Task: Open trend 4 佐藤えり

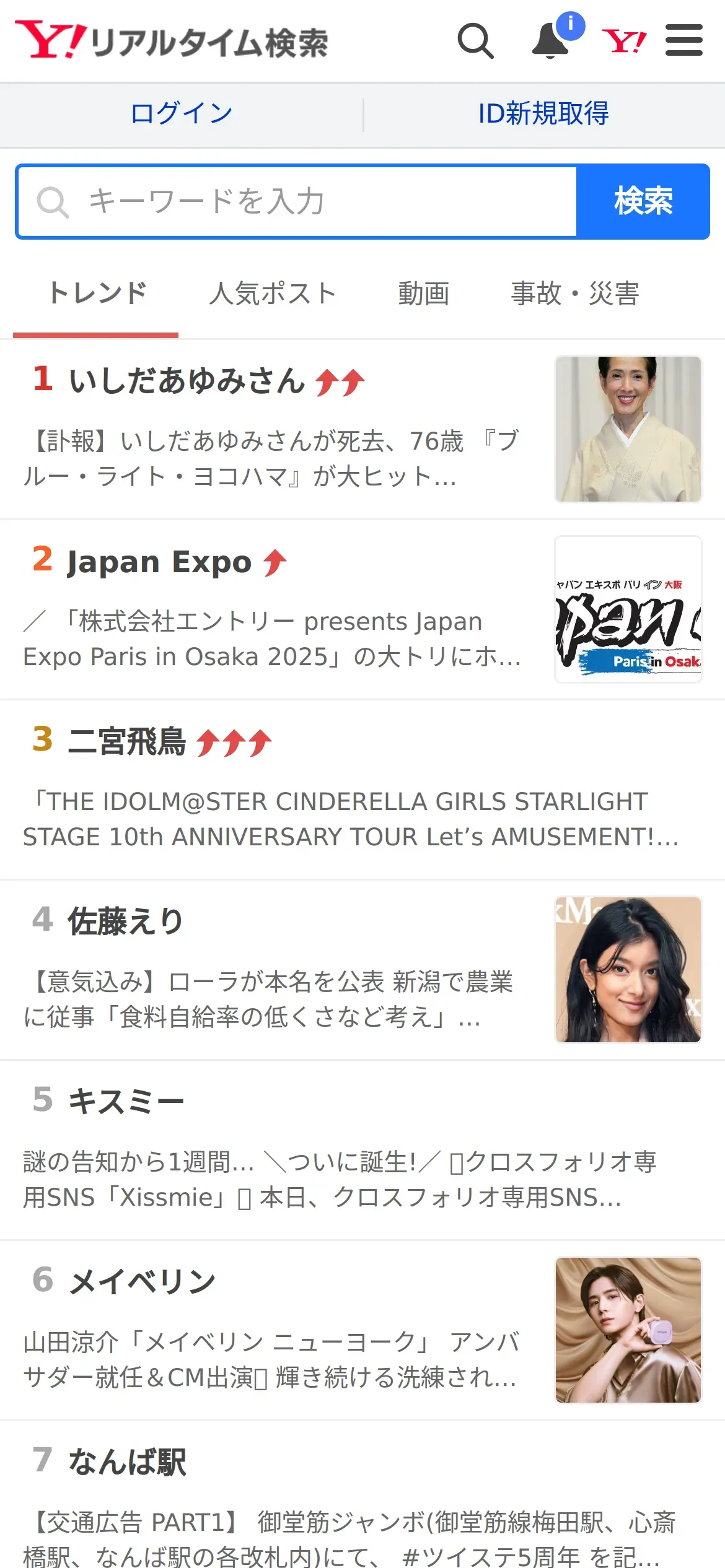Action: (x=126, y=921)
